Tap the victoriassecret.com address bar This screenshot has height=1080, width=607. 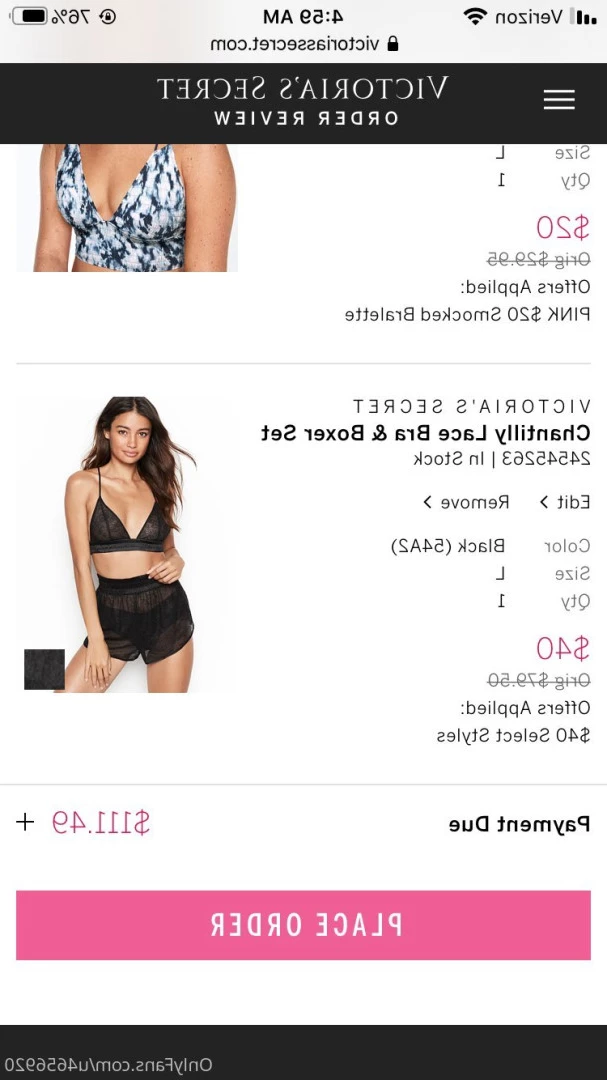click(303, 43)
